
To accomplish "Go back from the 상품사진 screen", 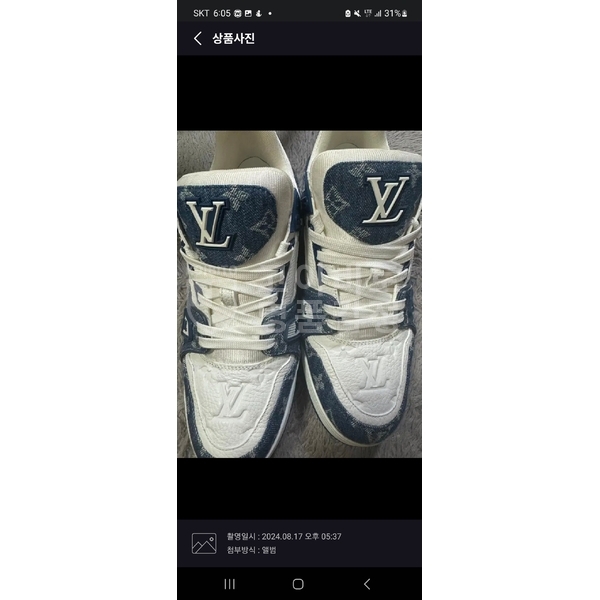I will [x=197, y=38].
